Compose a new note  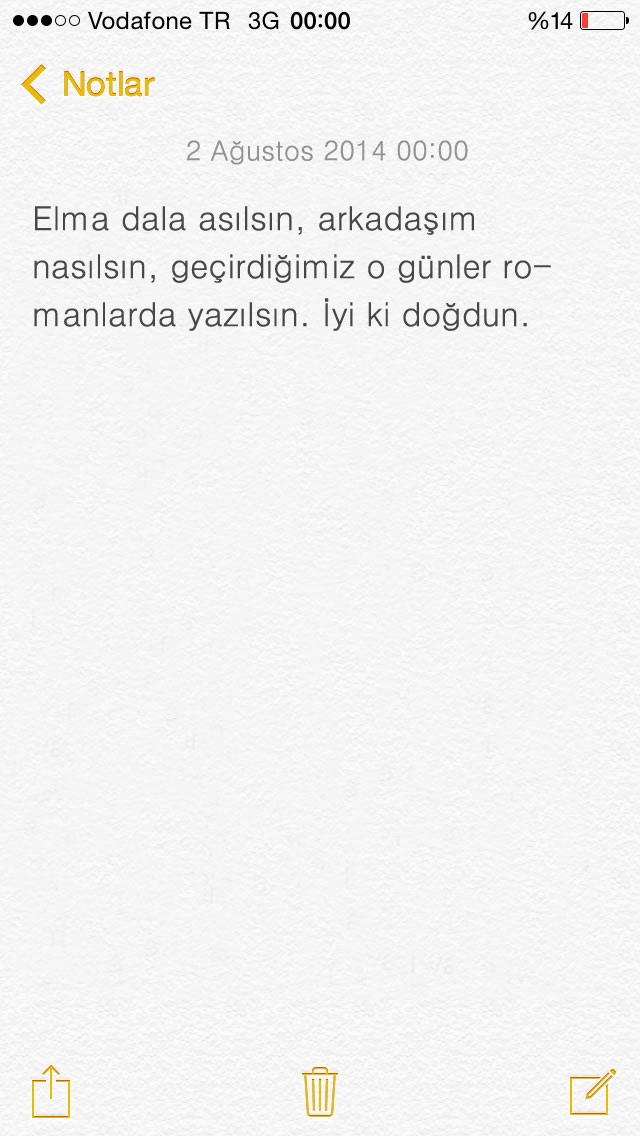tap(591, 1091)
